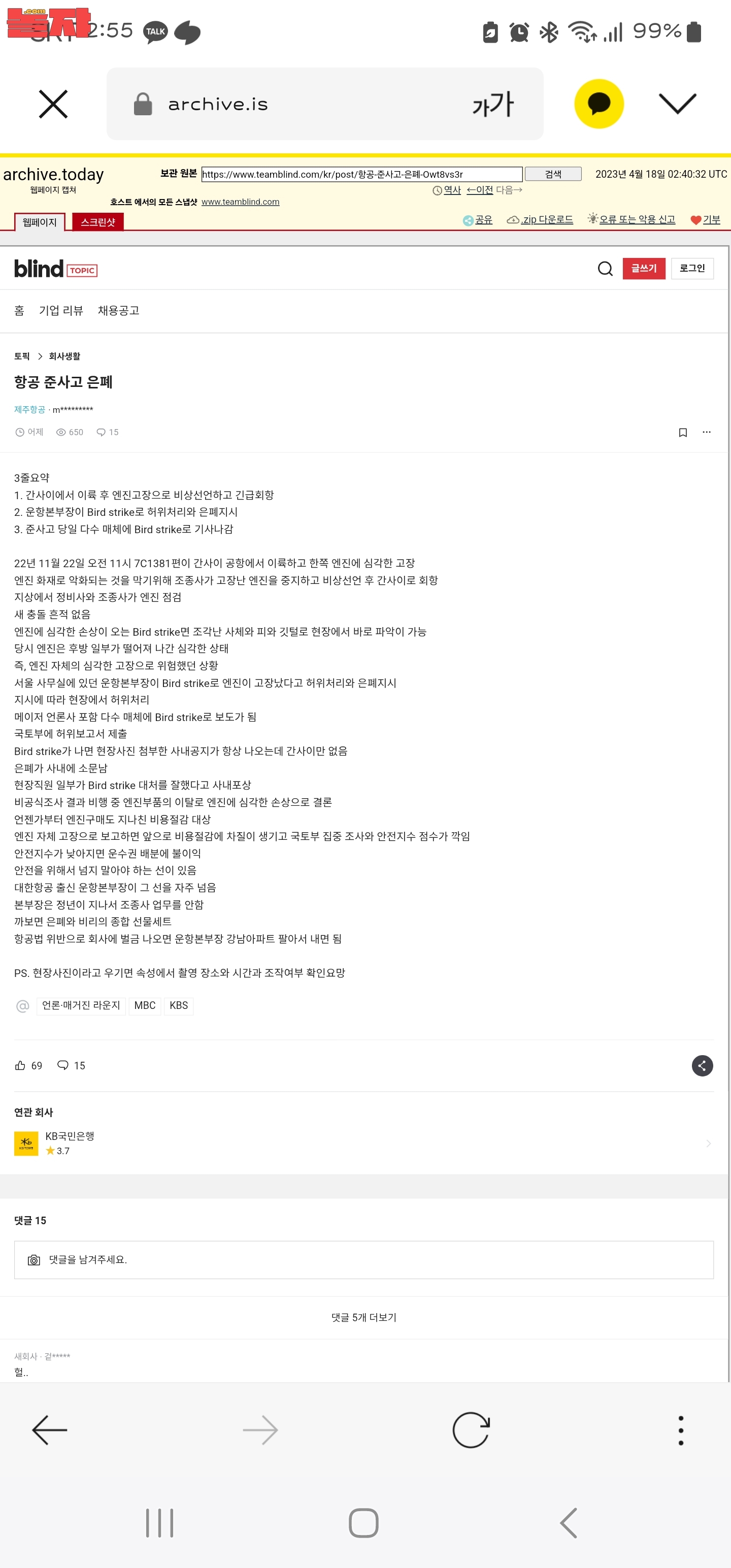Image resolution: width=731 pixels, height=1568 pixels.
Task: Go to 기업 리뷰 section
Action: [x=61, y=310]
